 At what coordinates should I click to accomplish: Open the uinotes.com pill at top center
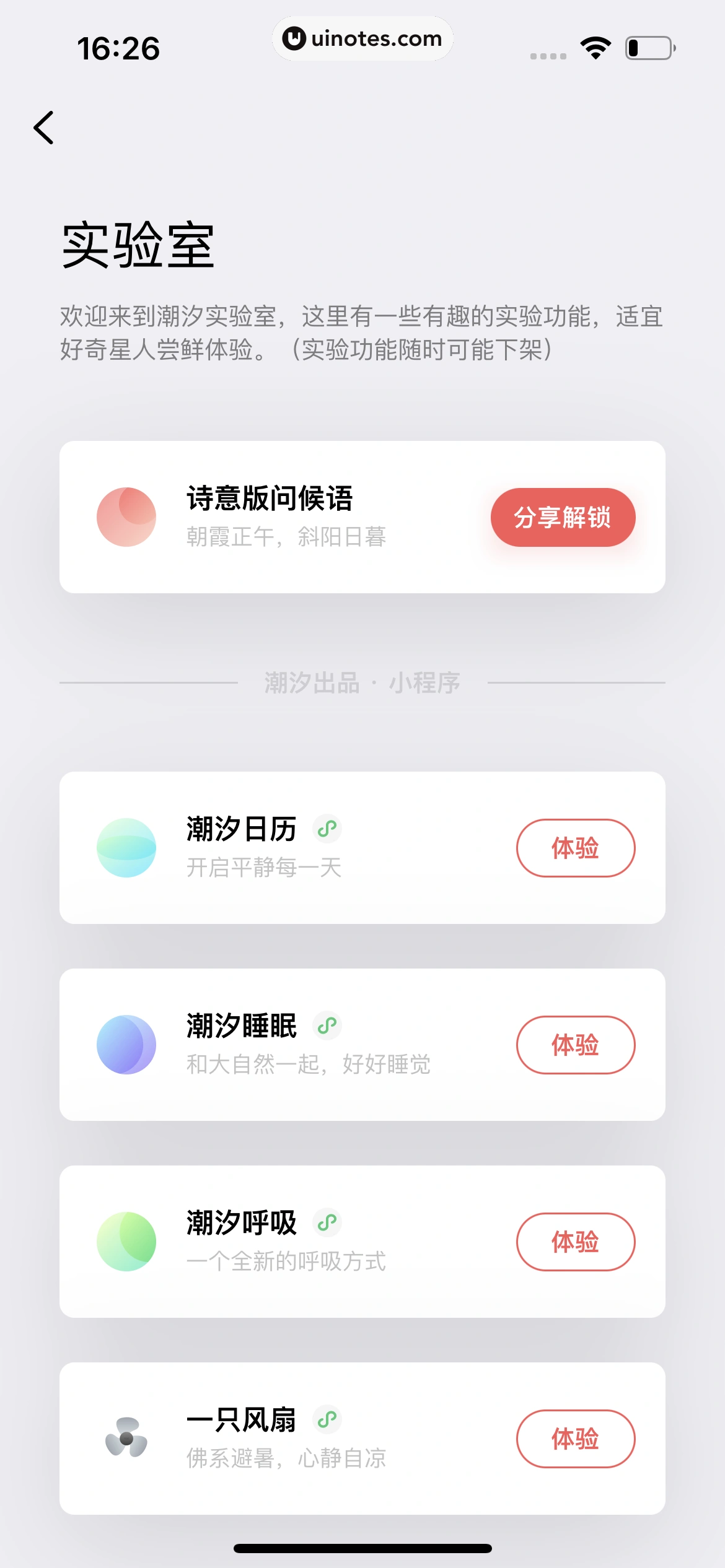(362, 38)
